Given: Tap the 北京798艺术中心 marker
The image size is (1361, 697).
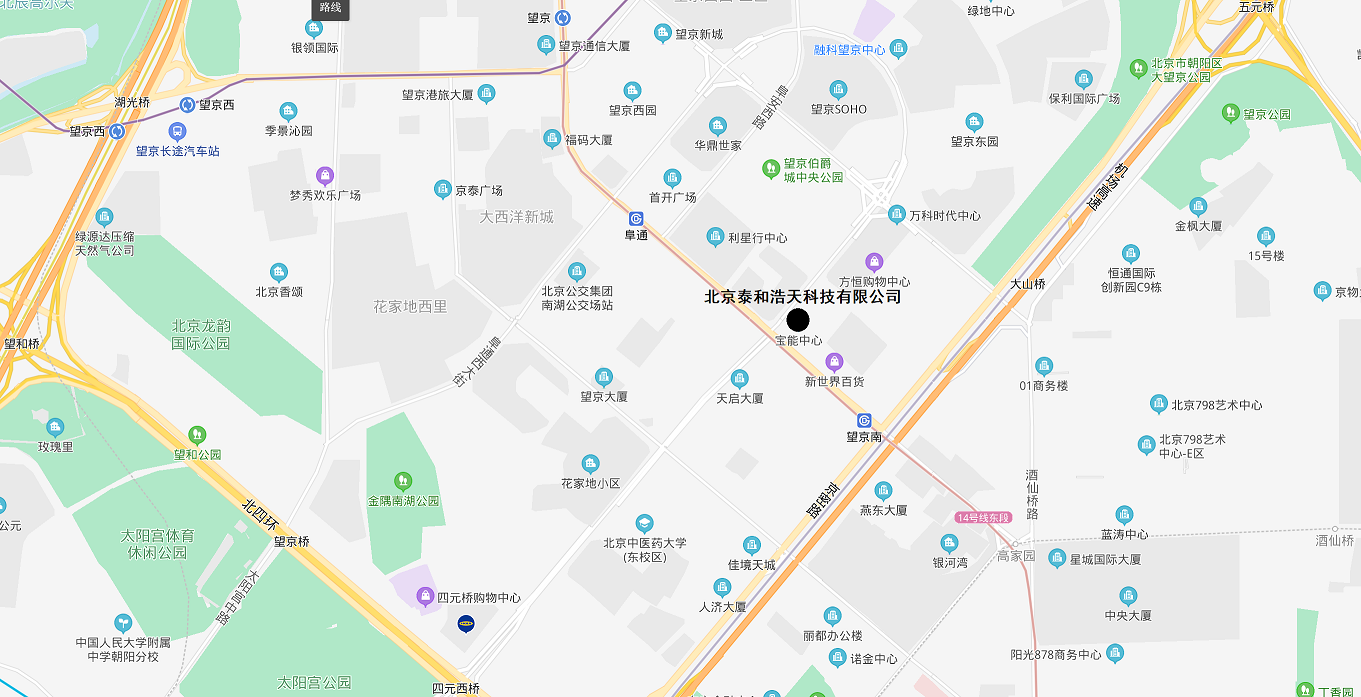Looking at the screenshot, I should click(1157, 405).
